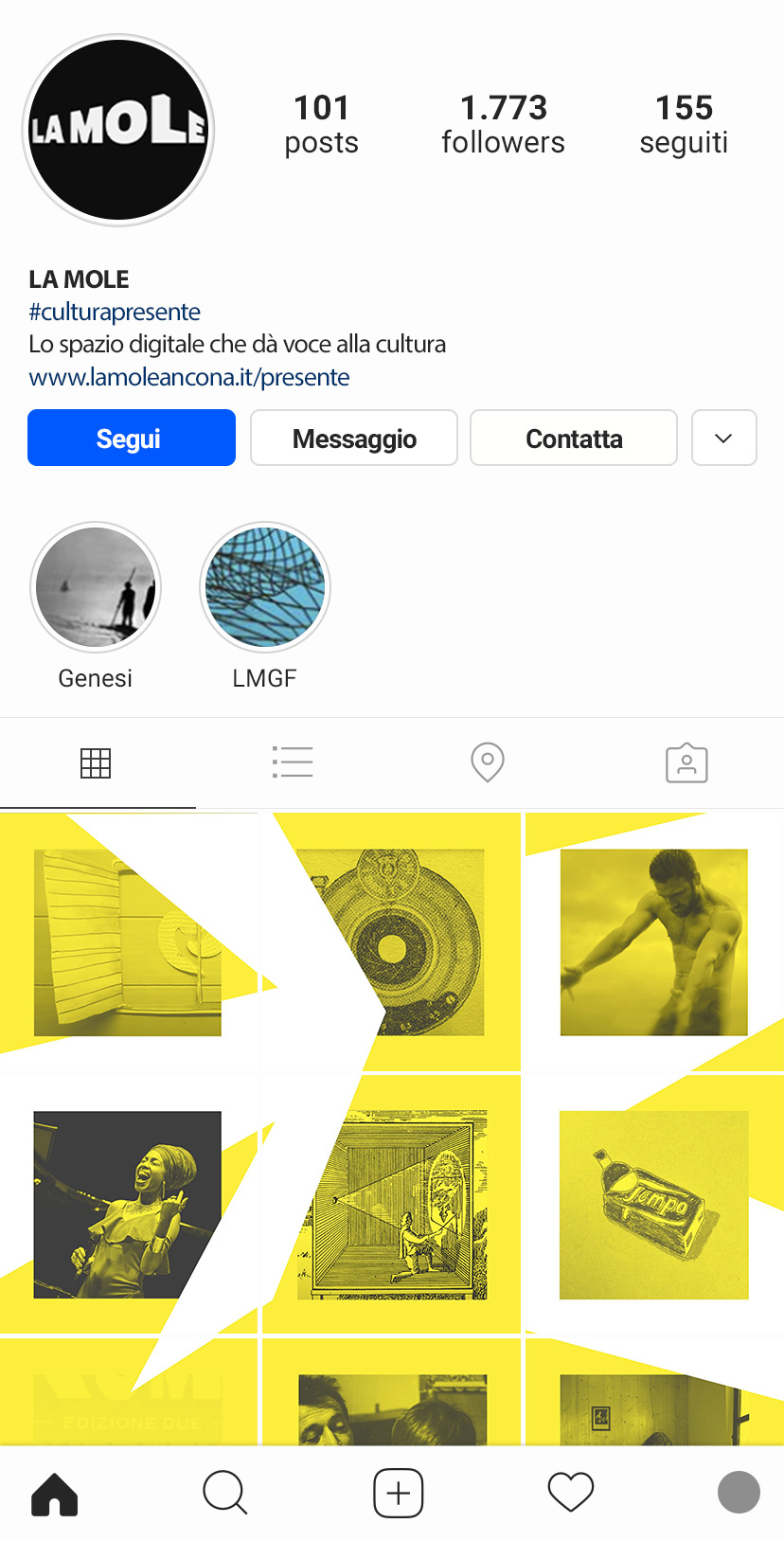Open the post with the singing woman
This screenshot has width=784, height=1541.
[128, 1204]
